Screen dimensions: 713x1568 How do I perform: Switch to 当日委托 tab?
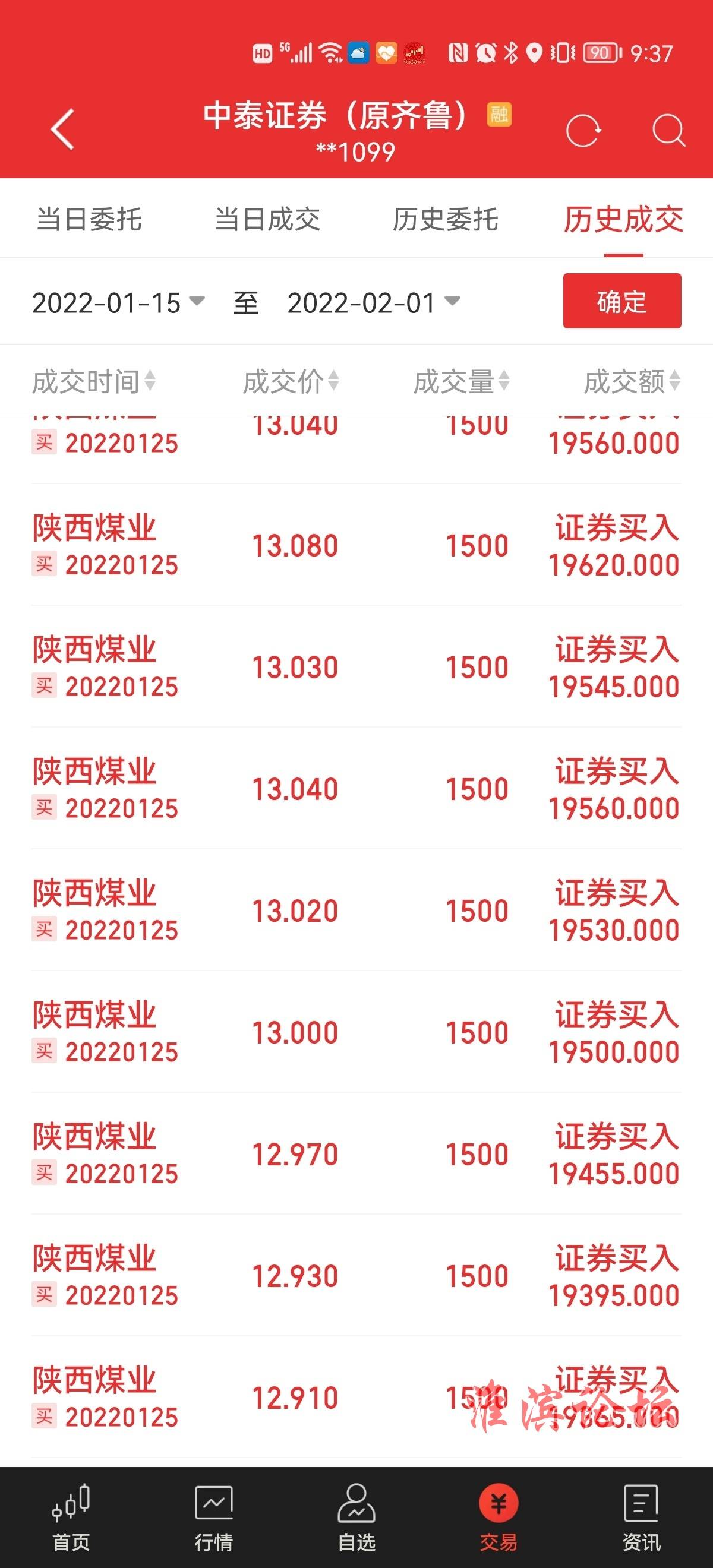click(89, 220)
